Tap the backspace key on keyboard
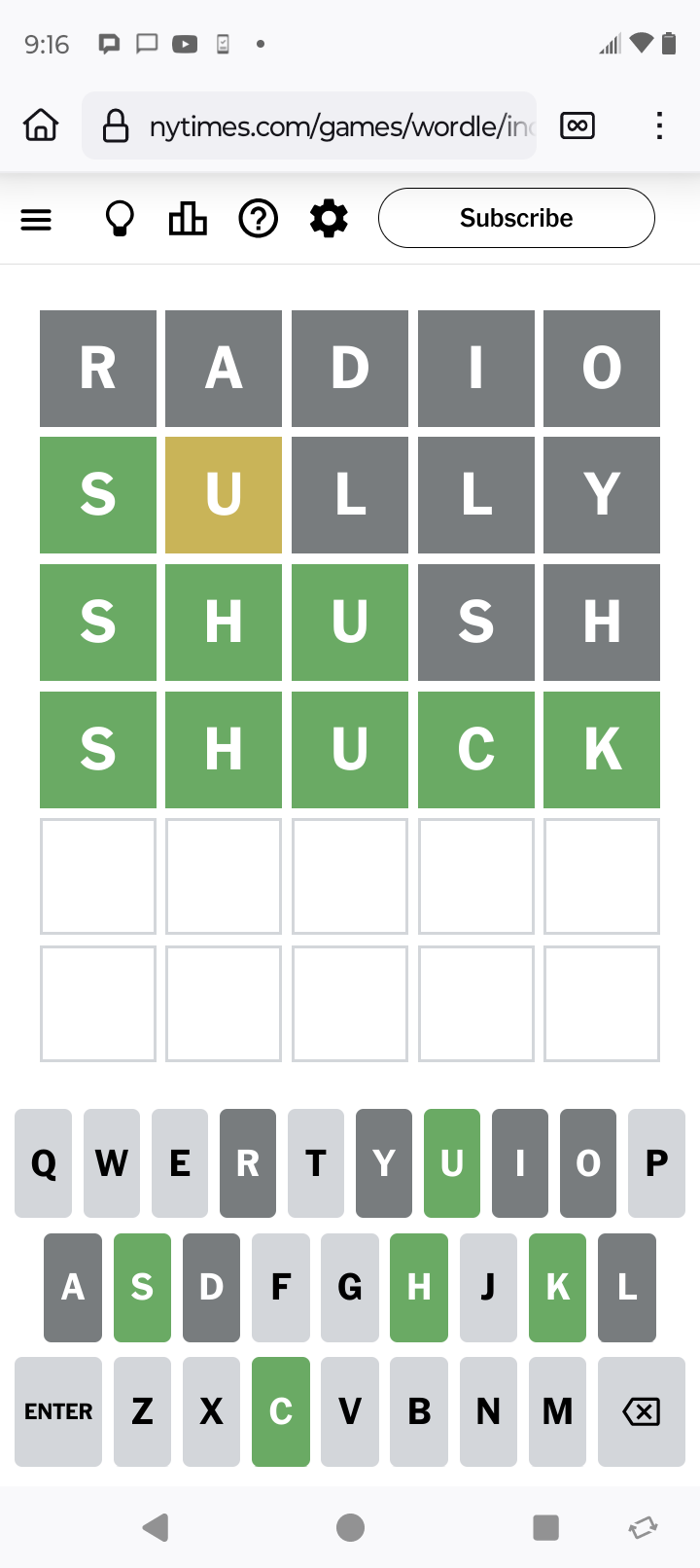 (642, 1411)
